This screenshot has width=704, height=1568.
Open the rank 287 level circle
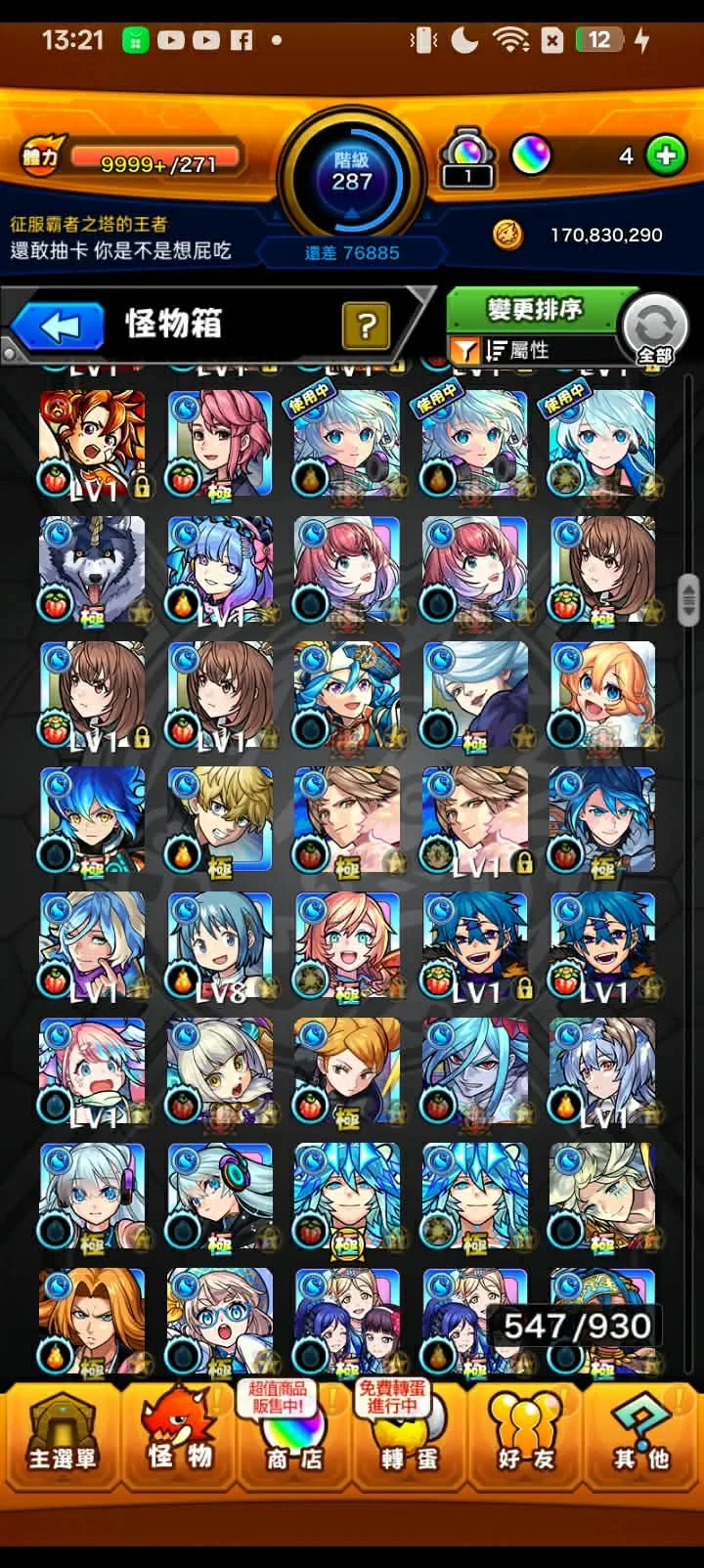(352, 176)
